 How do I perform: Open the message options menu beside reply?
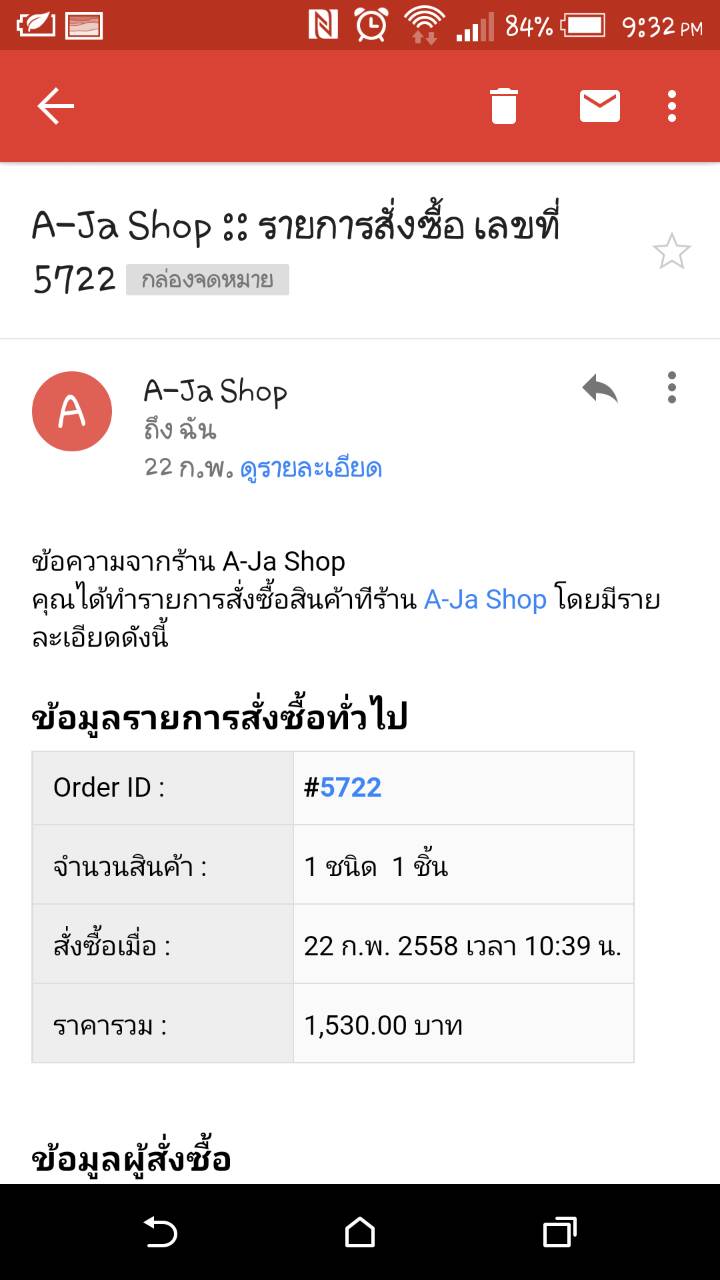(672, 388)
